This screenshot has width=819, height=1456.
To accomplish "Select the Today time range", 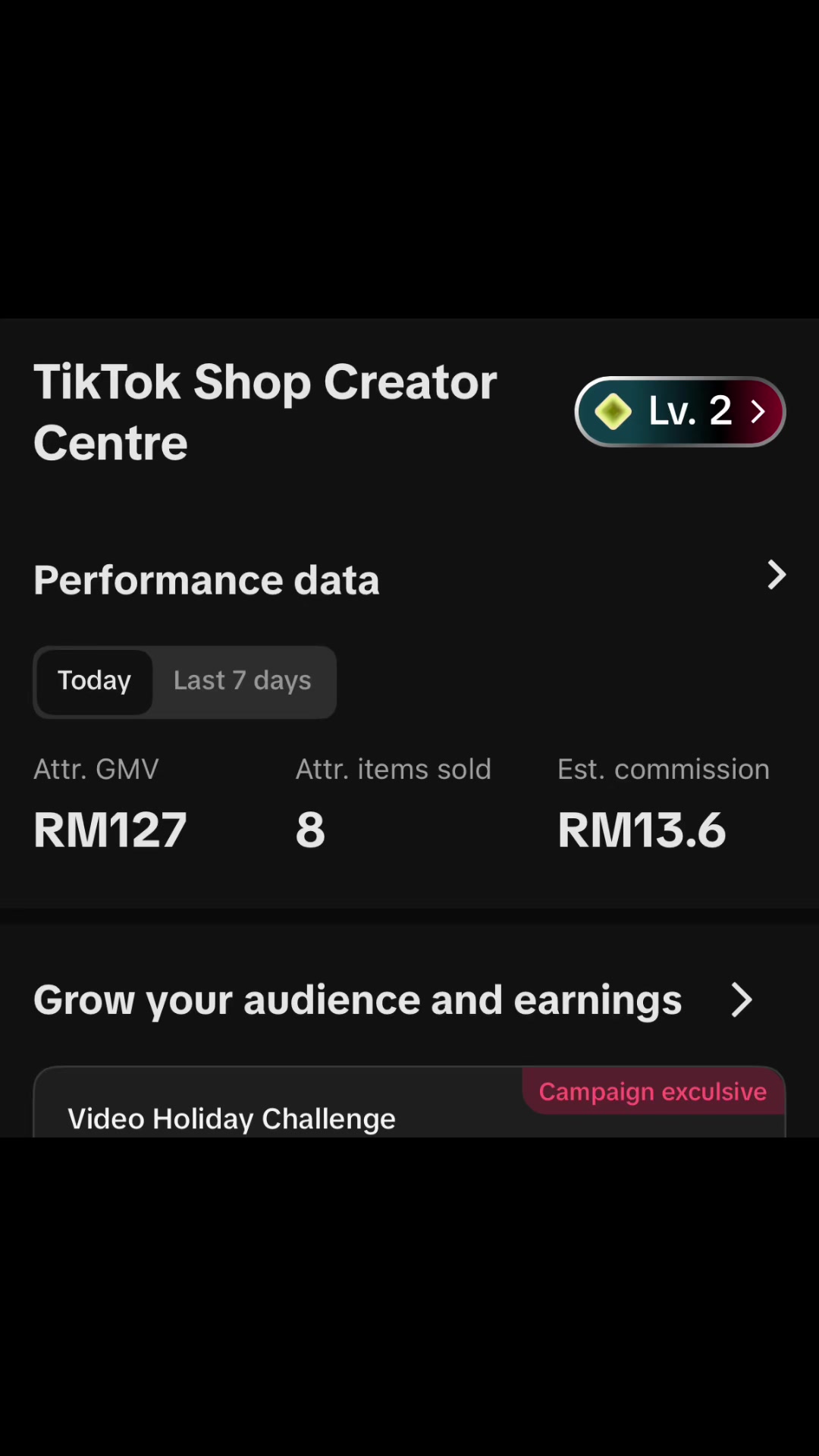I will coord(95,682).
